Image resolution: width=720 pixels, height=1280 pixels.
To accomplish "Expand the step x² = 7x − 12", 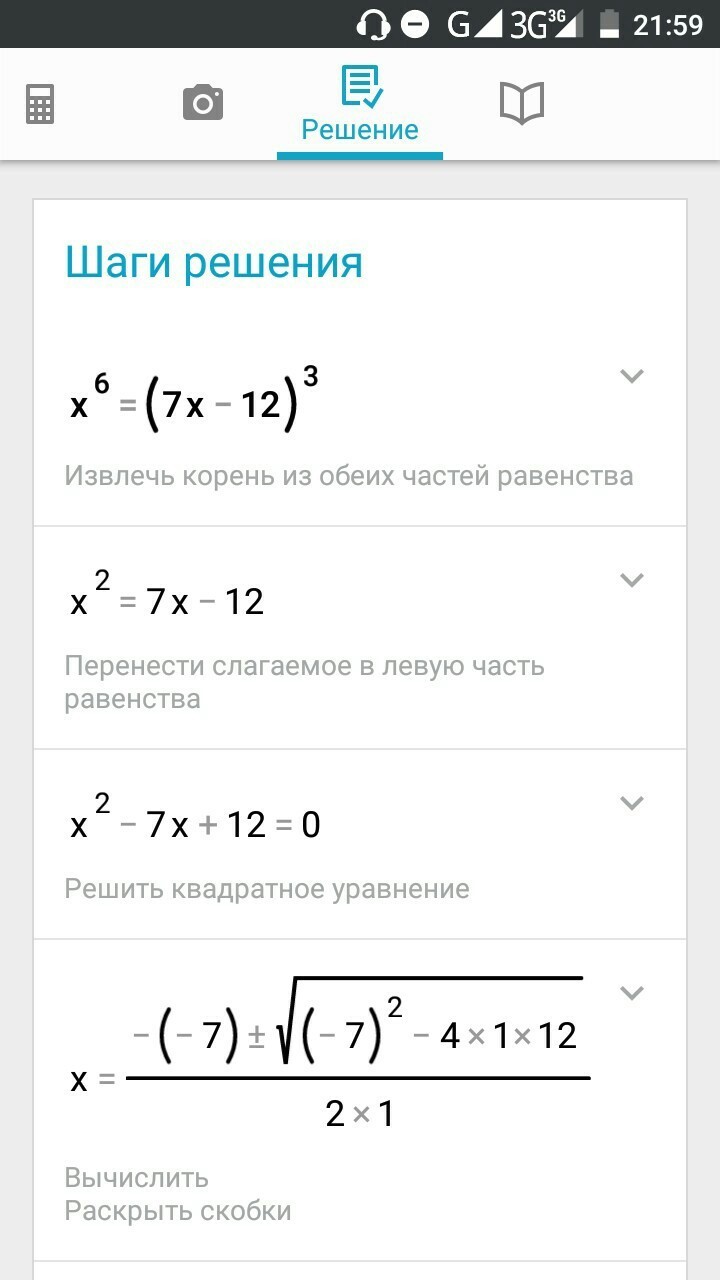I will coord(631,580).
